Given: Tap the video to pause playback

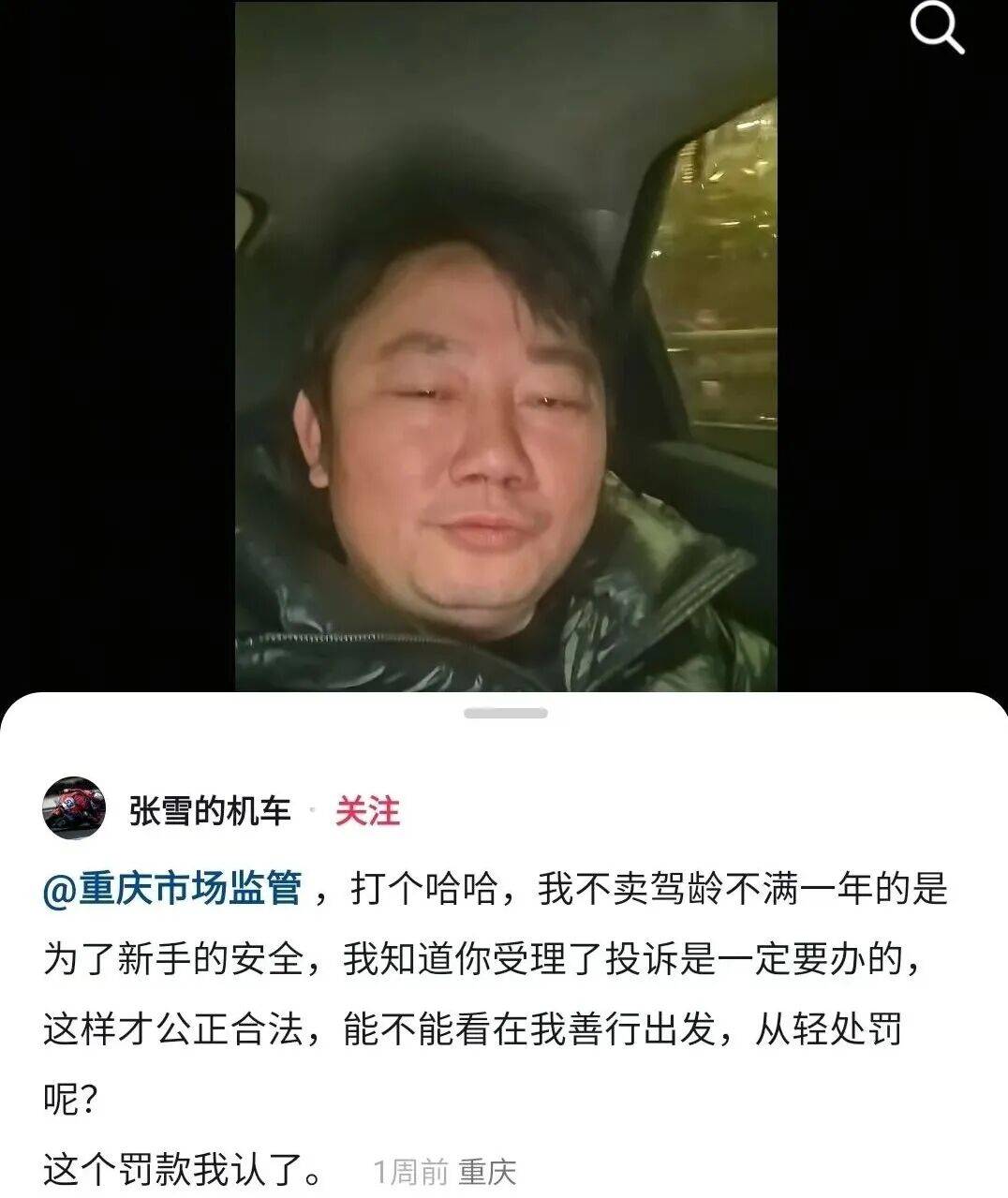Looking at the screenshot, I should point(505,347).
